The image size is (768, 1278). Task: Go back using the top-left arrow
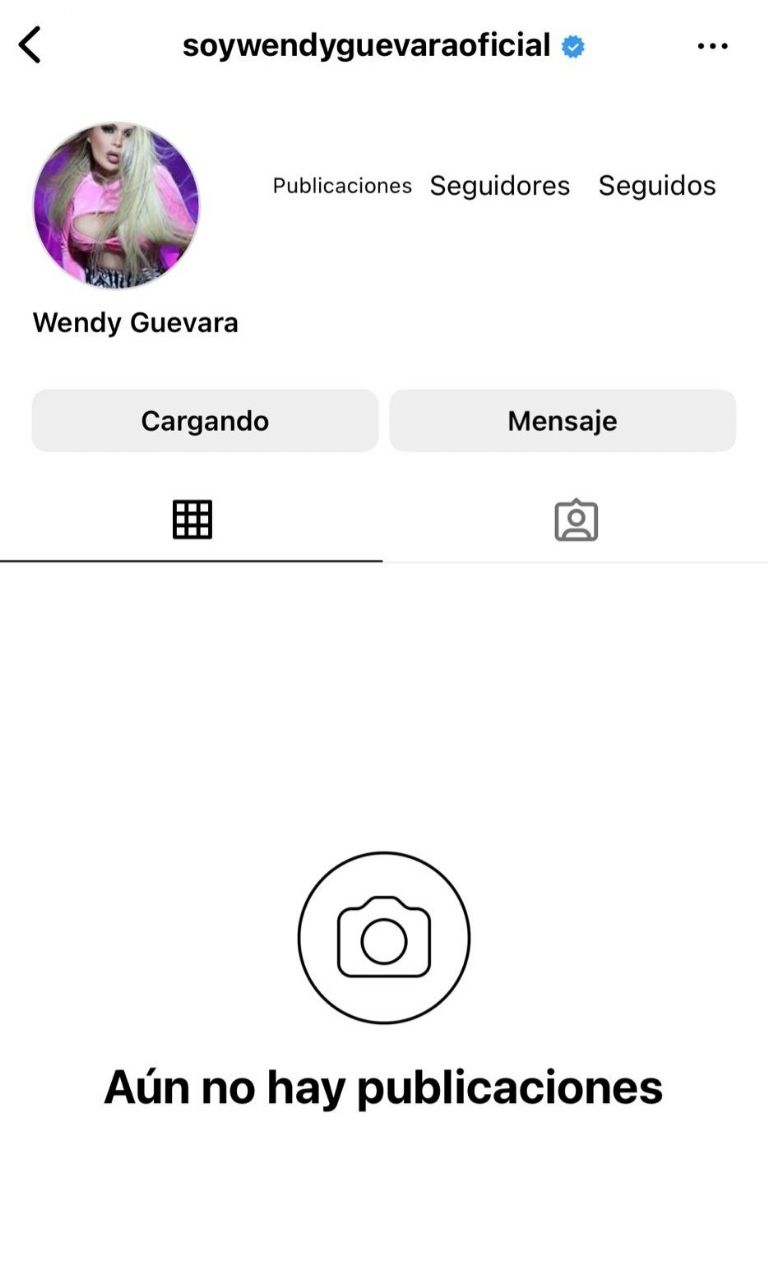click(x=31, y=45)
